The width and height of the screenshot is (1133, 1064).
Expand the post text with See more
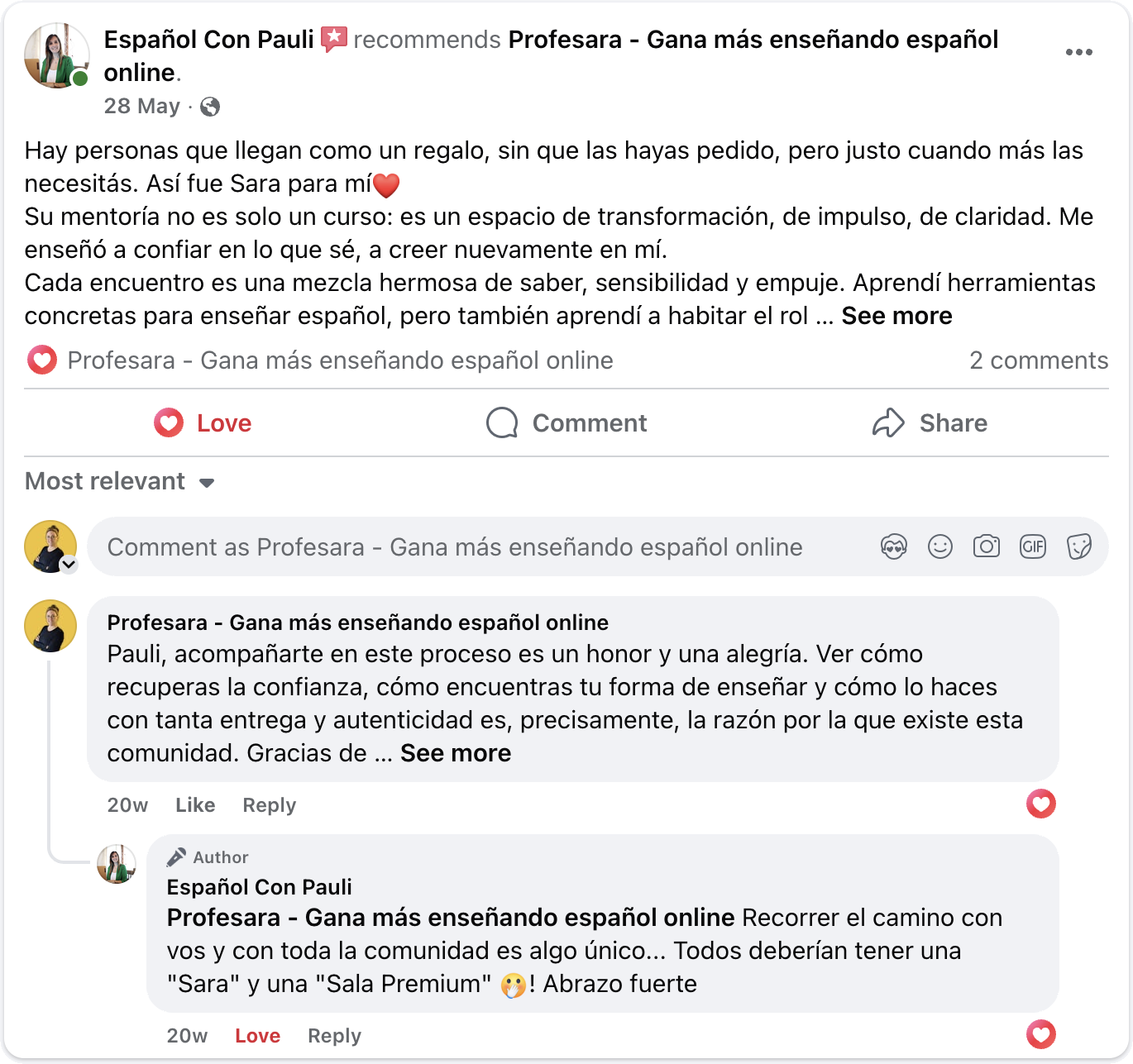(896, 316)
